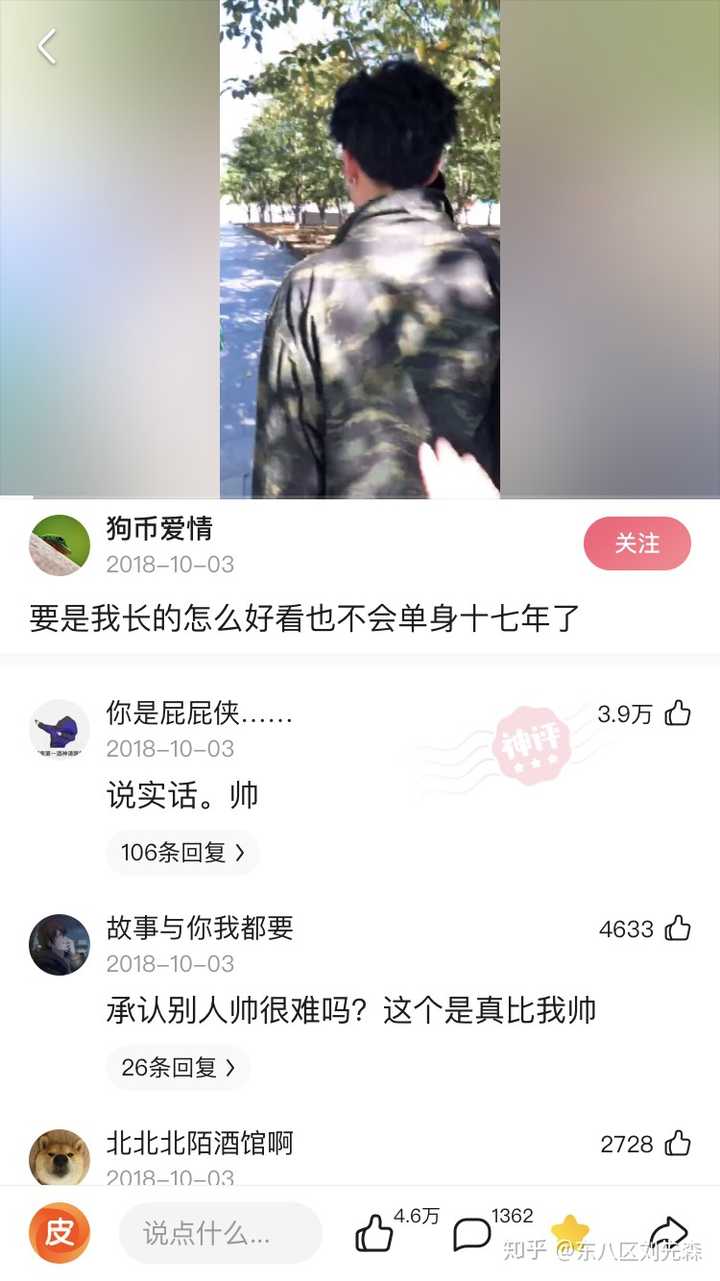Select the comment text 说实话。帅
This screenshot has height=1281, width=720.
coord(182,794)
